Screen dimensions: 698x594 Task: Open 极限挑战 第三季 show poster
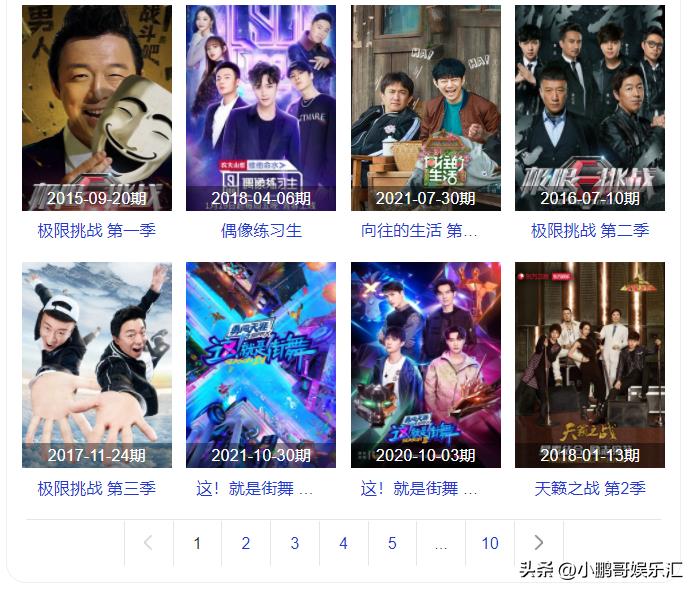(97, 365)
